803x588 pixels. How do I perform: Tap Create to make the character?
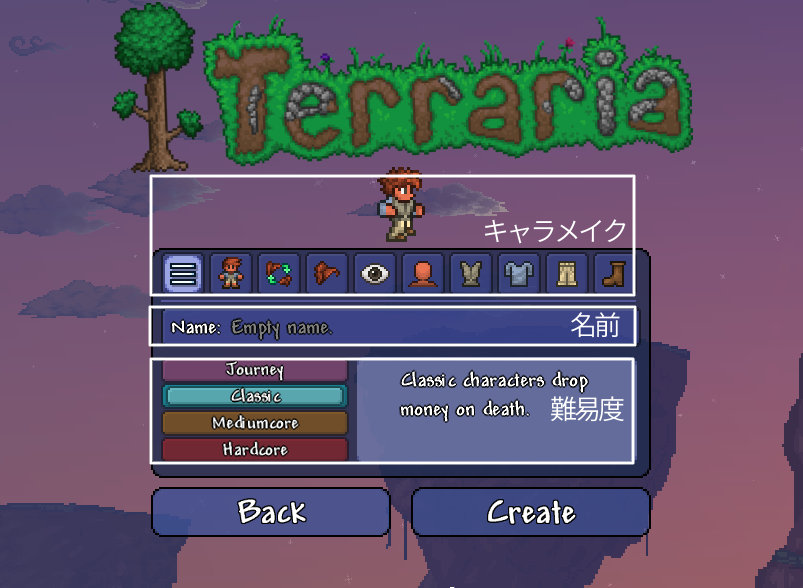[531, 512]
